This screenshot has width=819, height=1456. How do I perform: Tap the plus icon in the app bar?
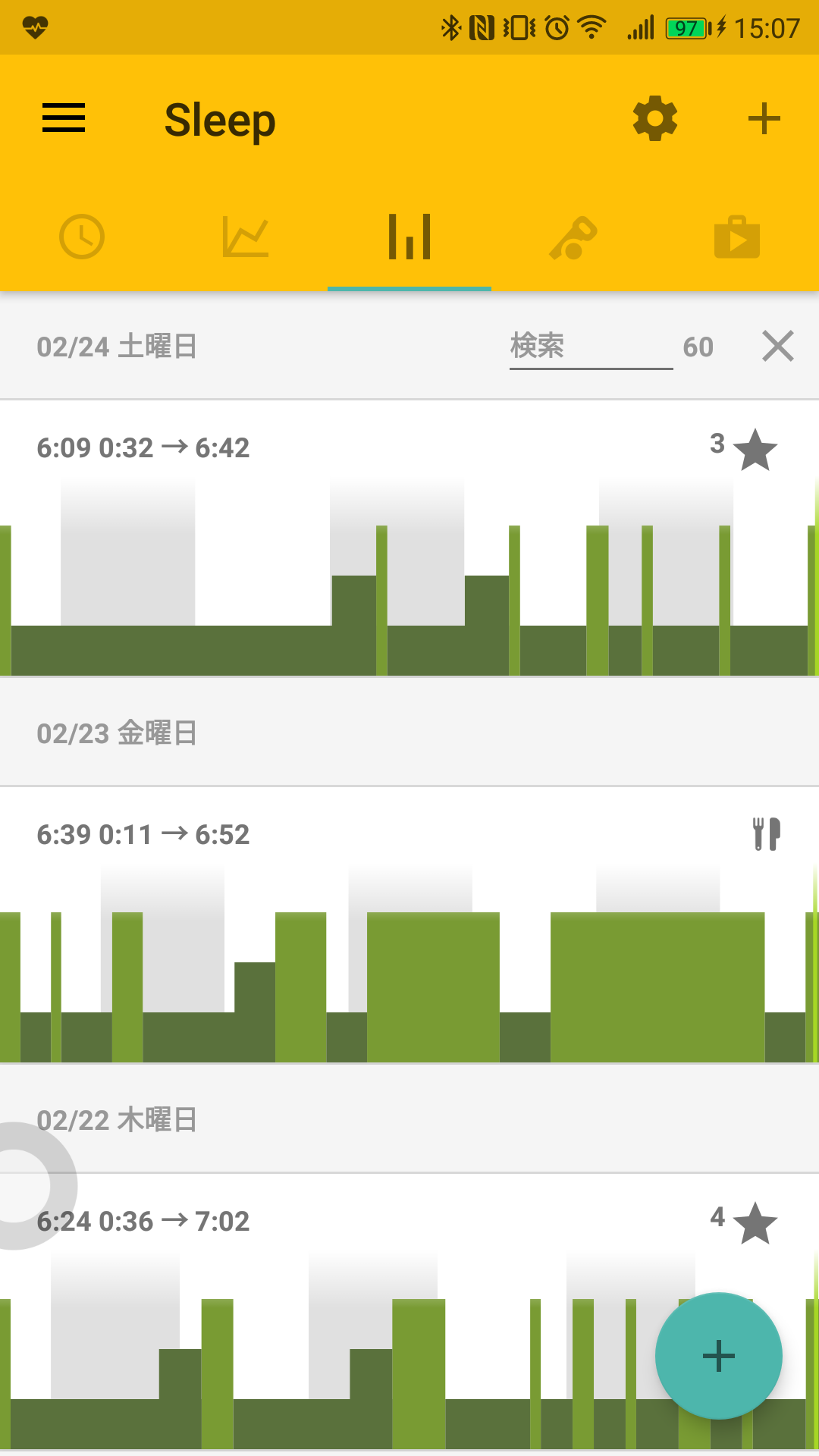click(x=764, y=118)
